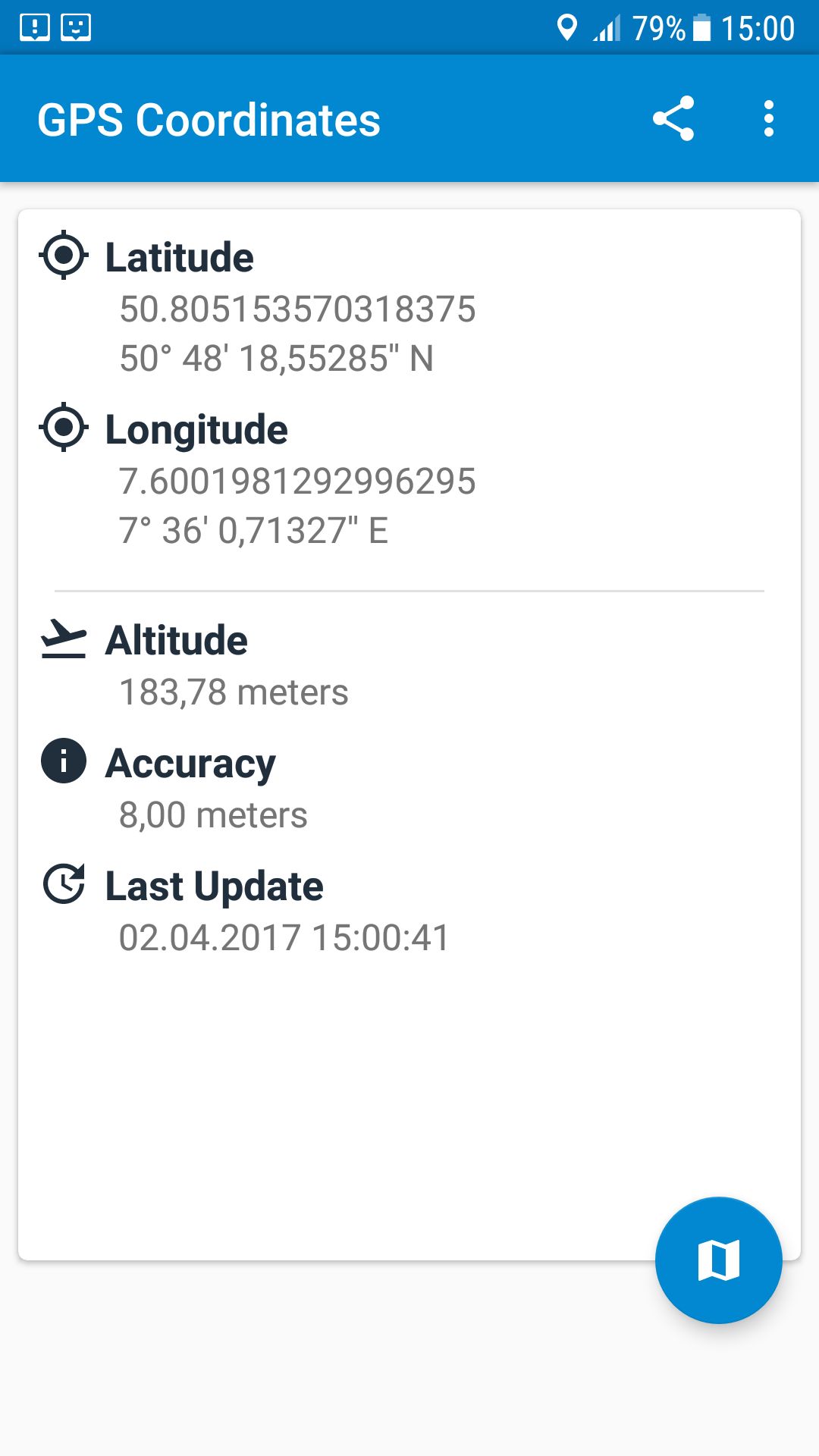Click the altitude reading 183,78 meters
The image size is (819, 1456).
pyautogui.click(x=234, y=692)
